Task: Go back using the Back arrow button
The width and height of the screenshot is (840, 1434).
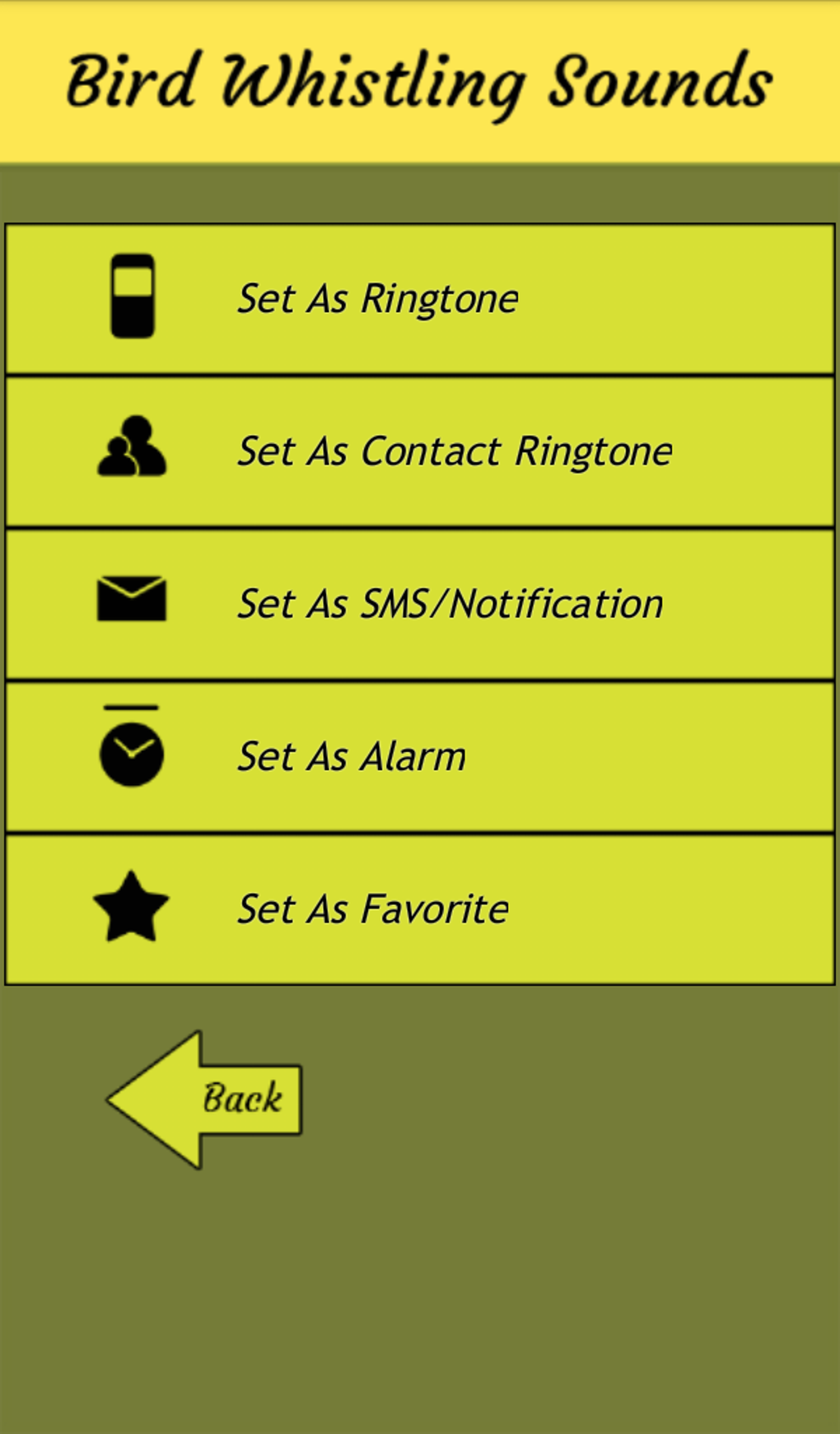Action: 206,1099
